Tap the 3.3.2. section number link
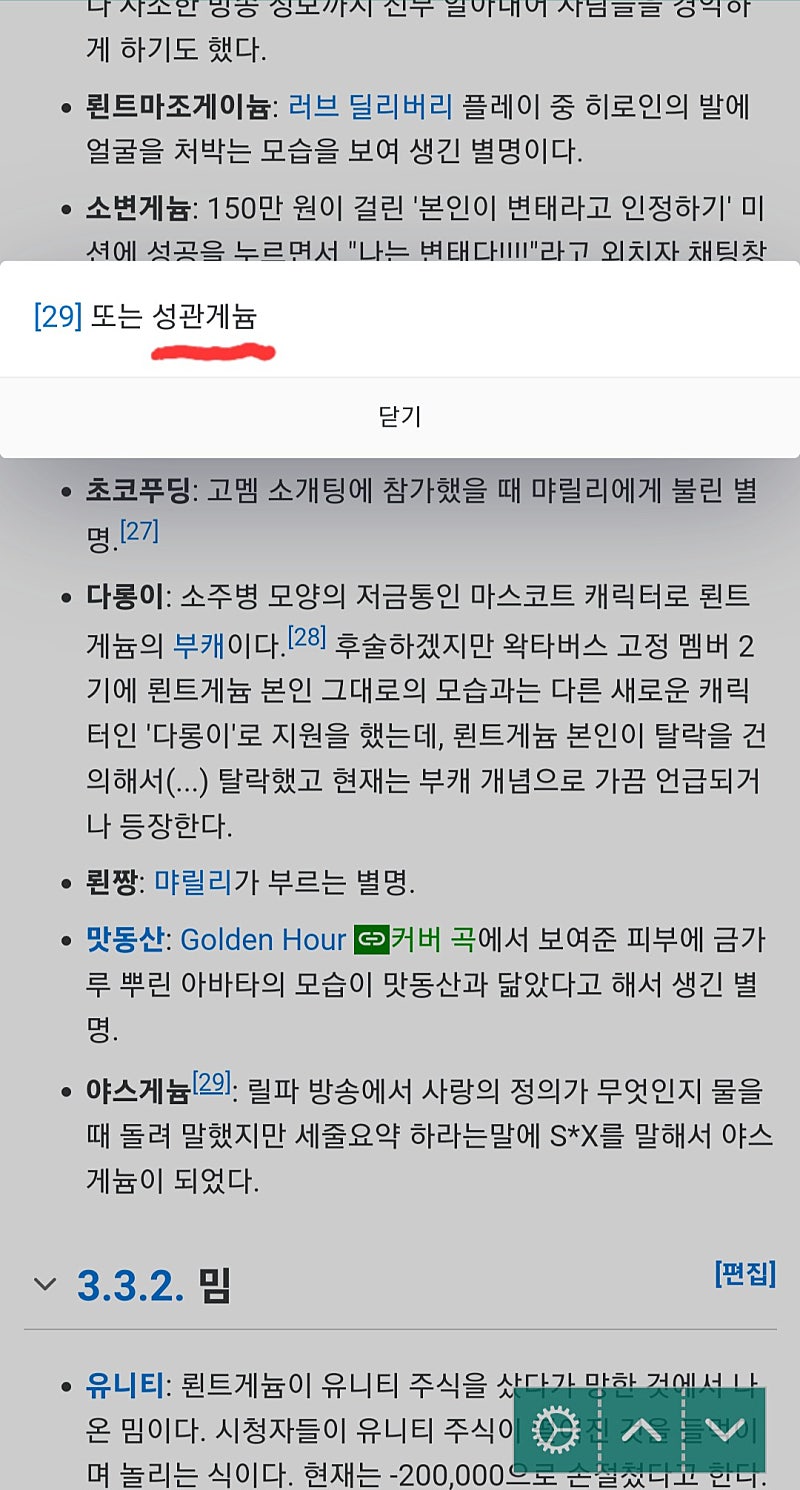 (x=130, y=1286)
